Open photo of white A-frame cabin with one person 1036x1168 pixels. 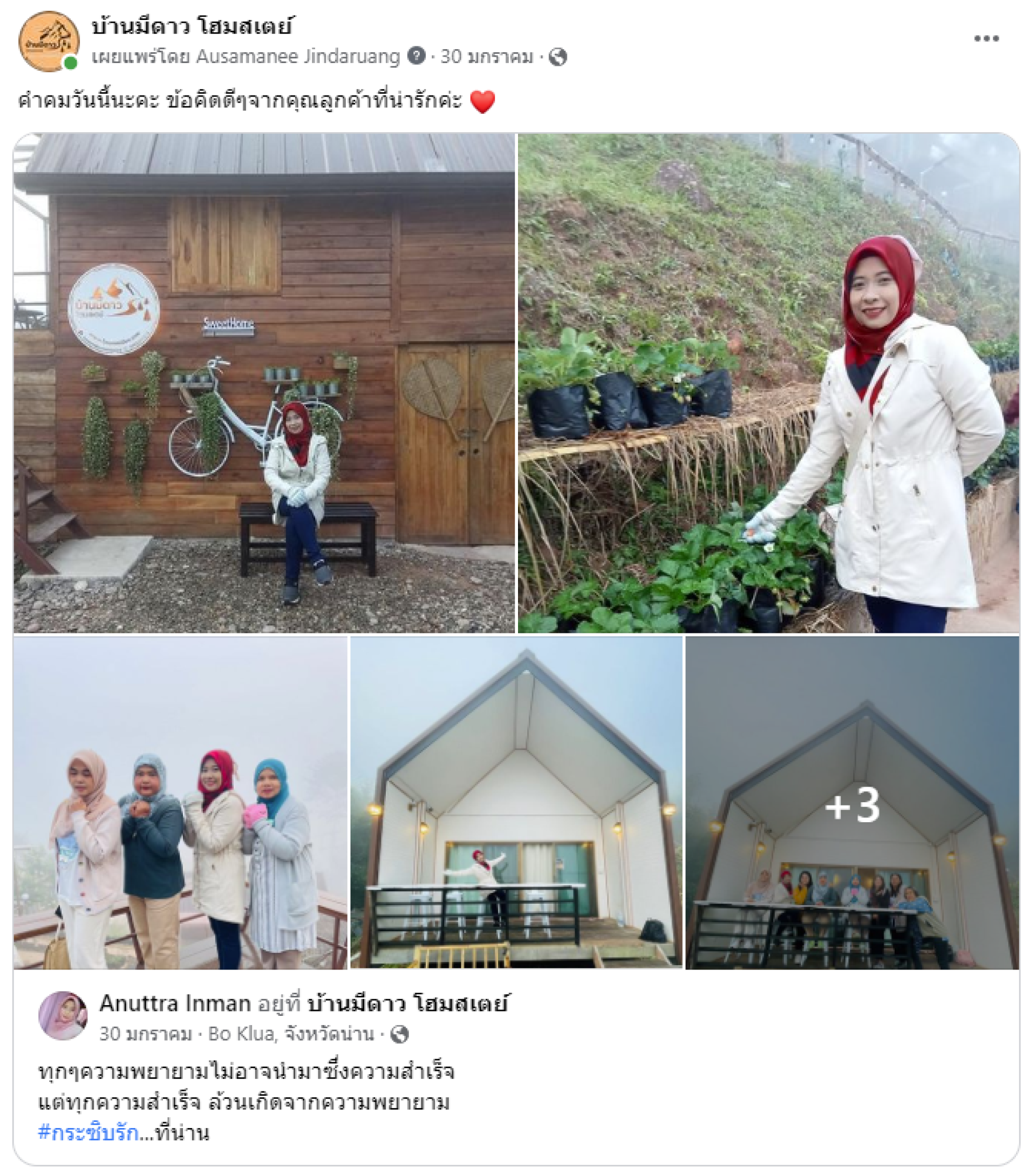(516, 802)
